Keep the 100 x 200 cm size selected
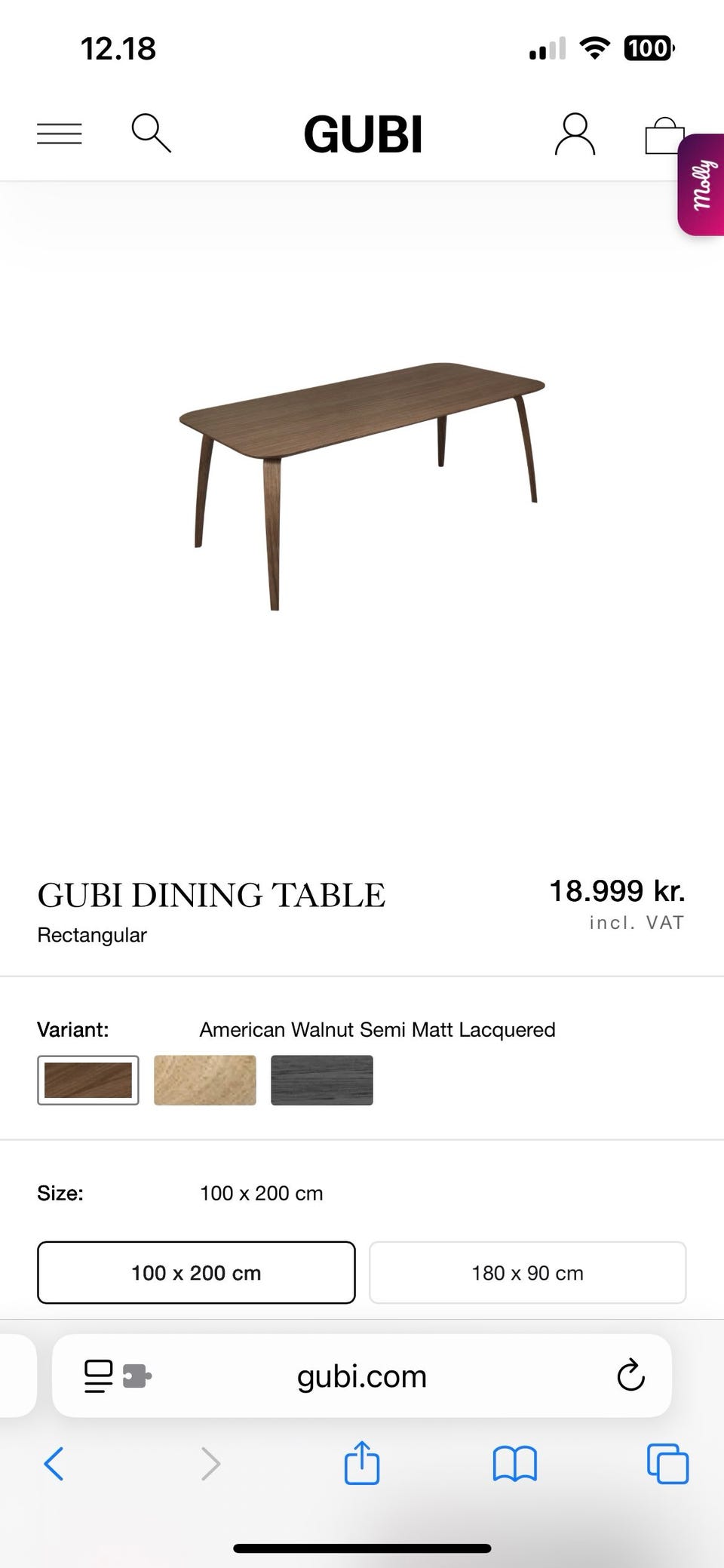 (x=196, y=1272)
